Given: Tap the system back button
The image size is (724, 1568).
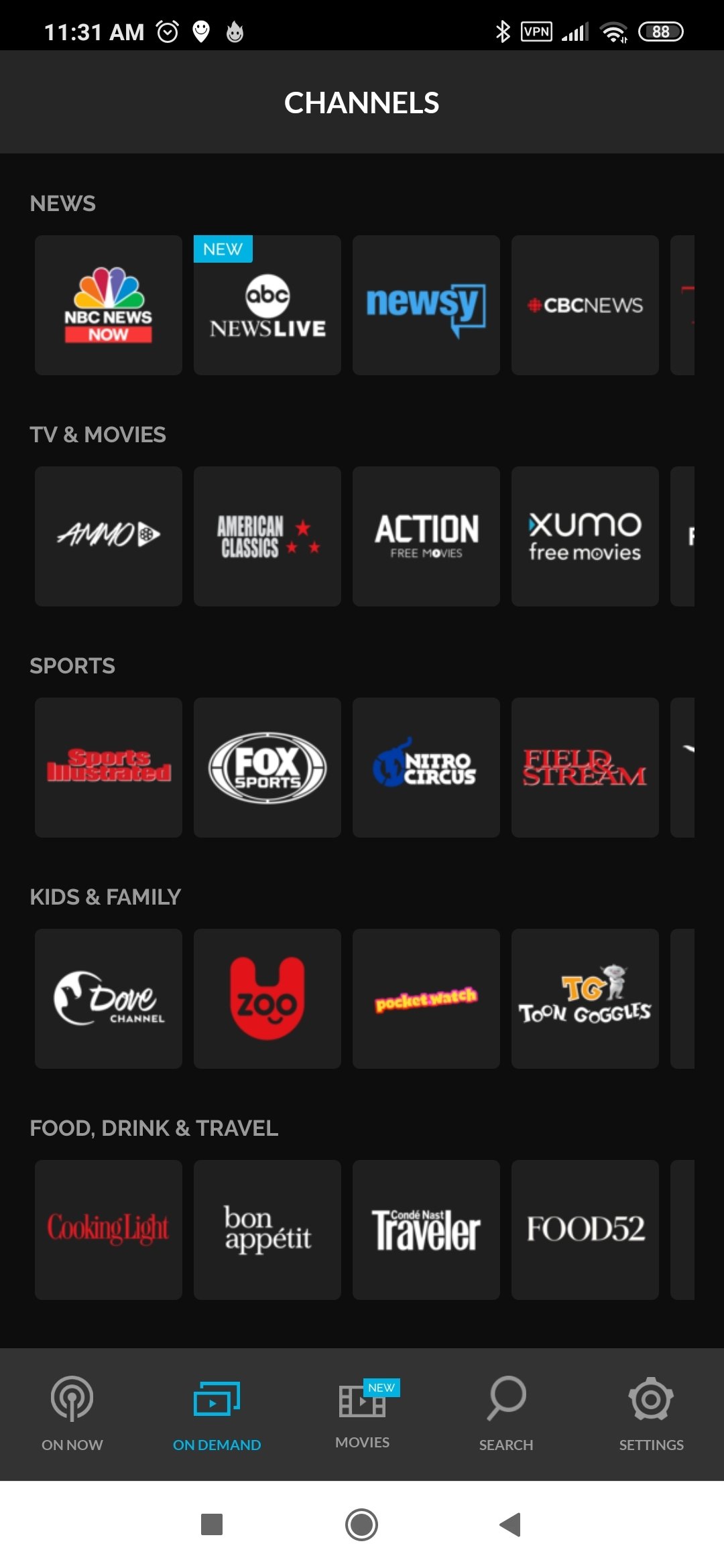Looking at the screenshot, I should click(511, 1524).
